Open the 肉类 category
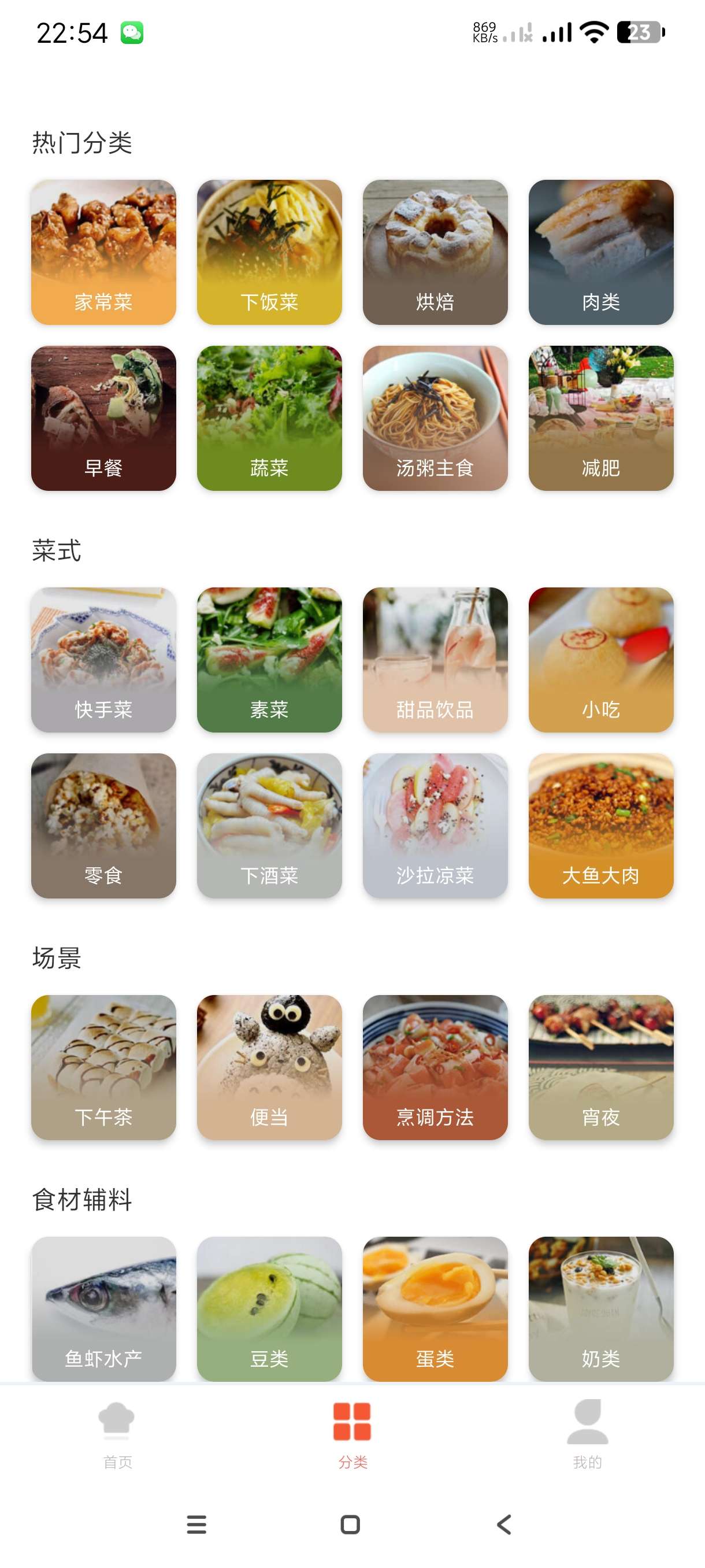 tap(601, 252)
